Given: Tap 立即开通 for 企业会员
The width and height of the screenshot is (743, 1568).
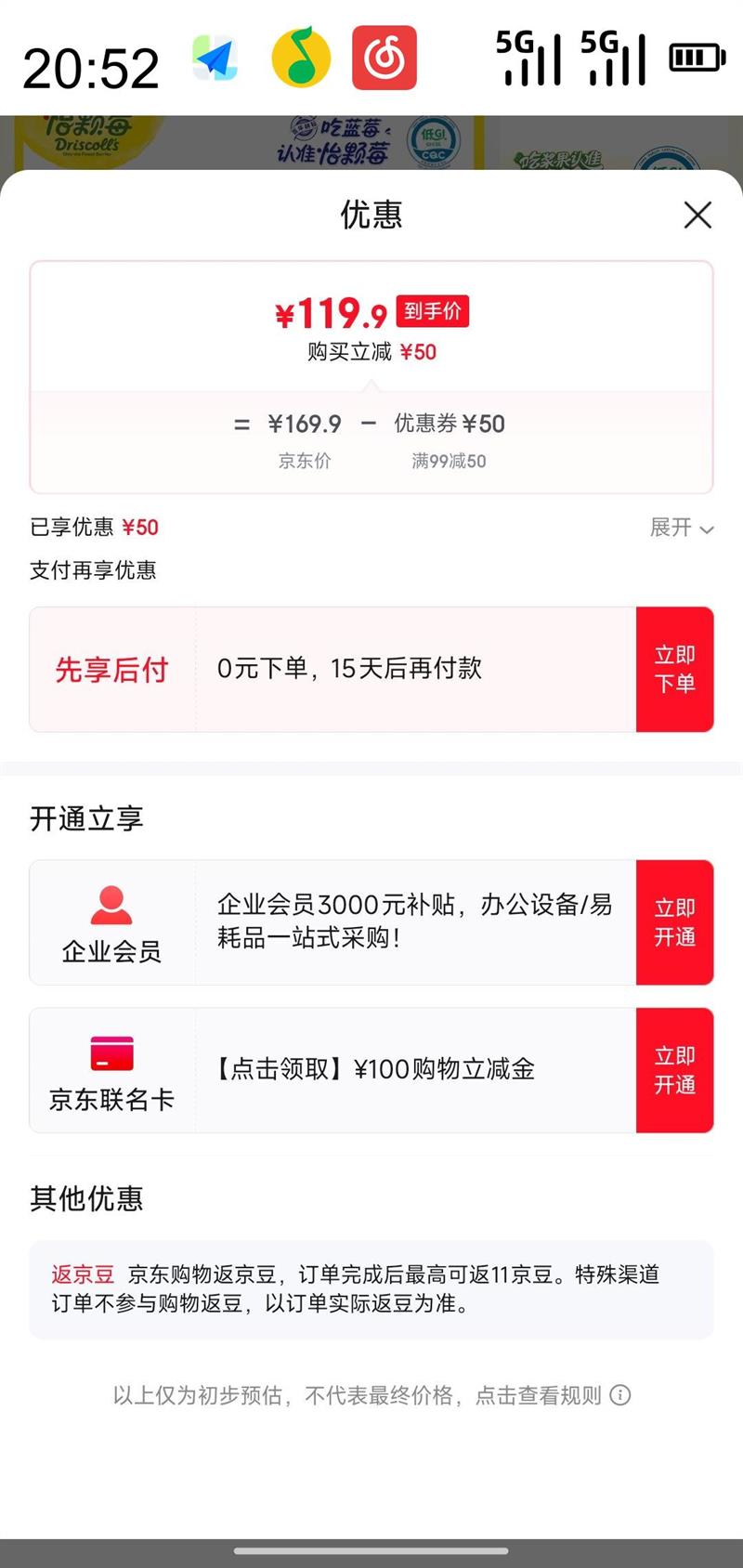Looking at the screenshot, I should pyautogui.click(x=674, y=922).
